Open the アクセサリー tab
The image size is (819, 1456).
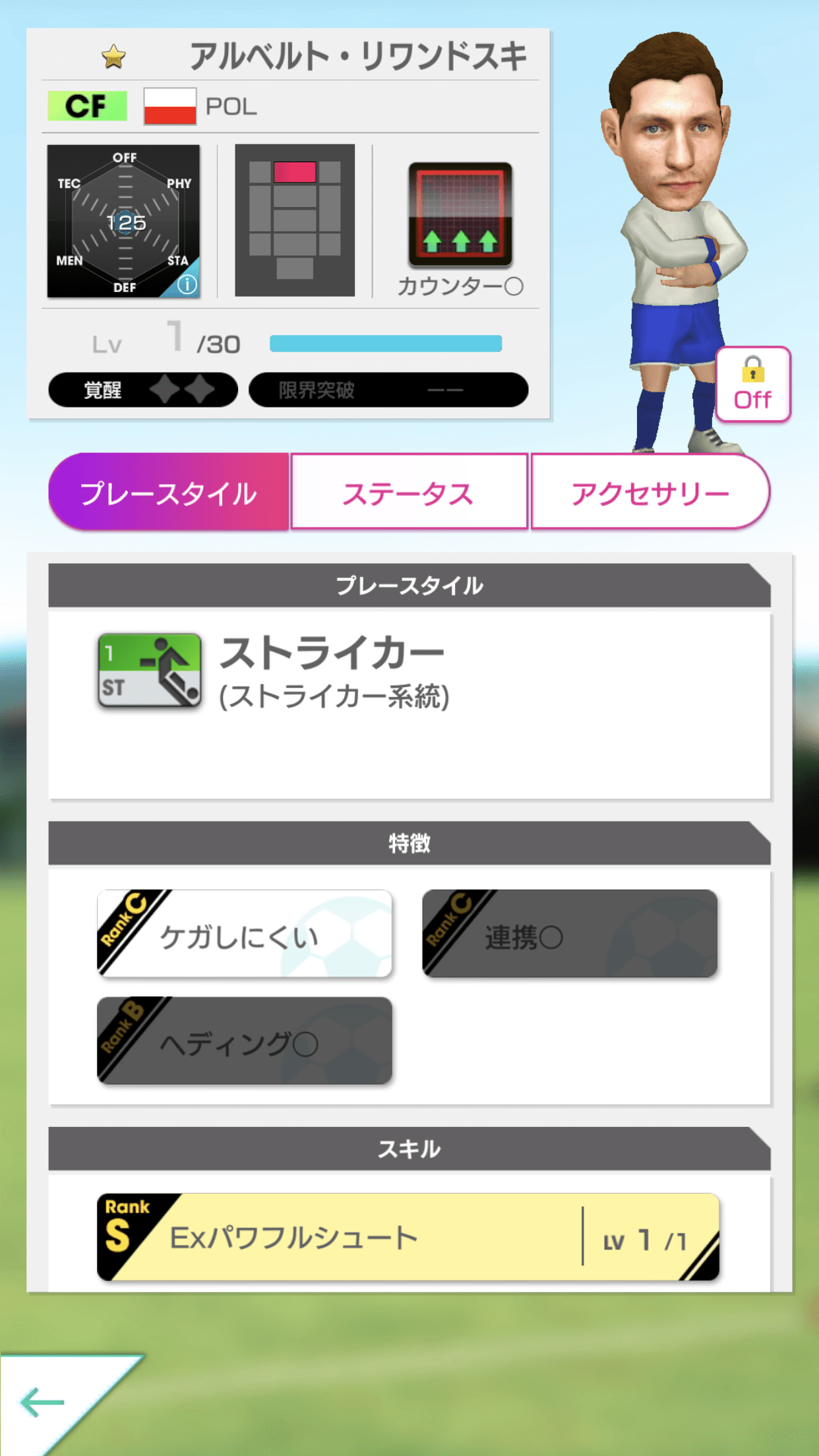pyautogui.click(x=650, y=491)
